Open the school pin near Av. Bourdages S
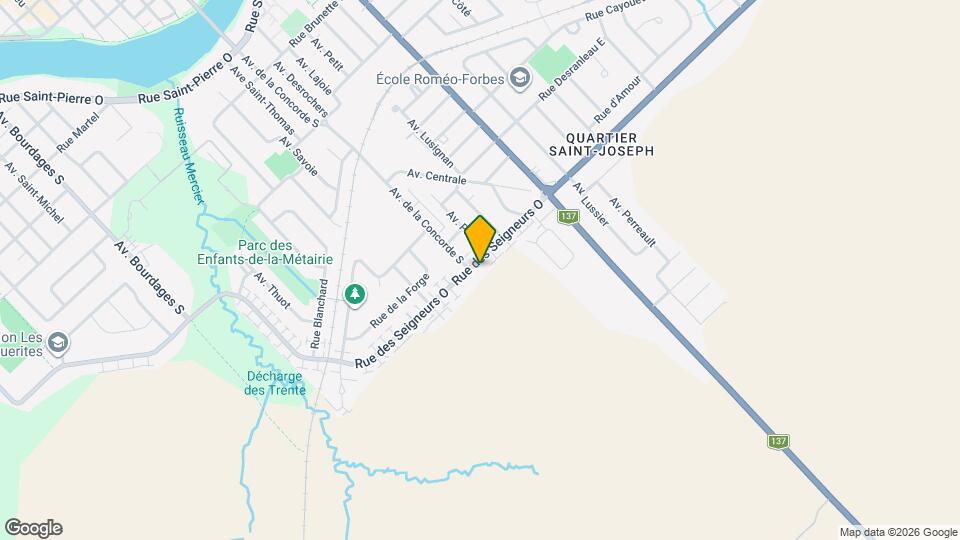This screenshot has height=540, width=960. pyautogui.click(x=58, y=343)
